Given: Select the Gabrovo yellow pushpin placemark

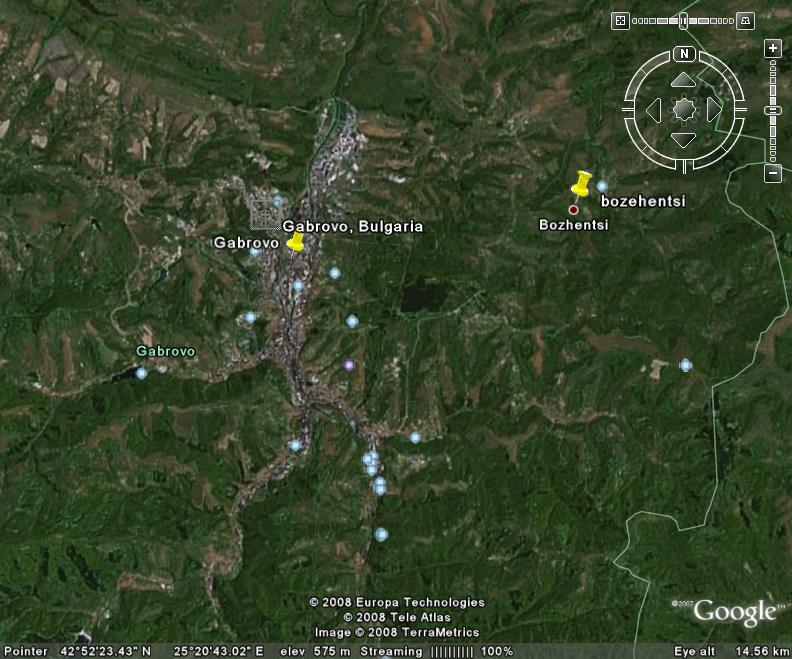Looking at the screenshot, I should [295, 242].
